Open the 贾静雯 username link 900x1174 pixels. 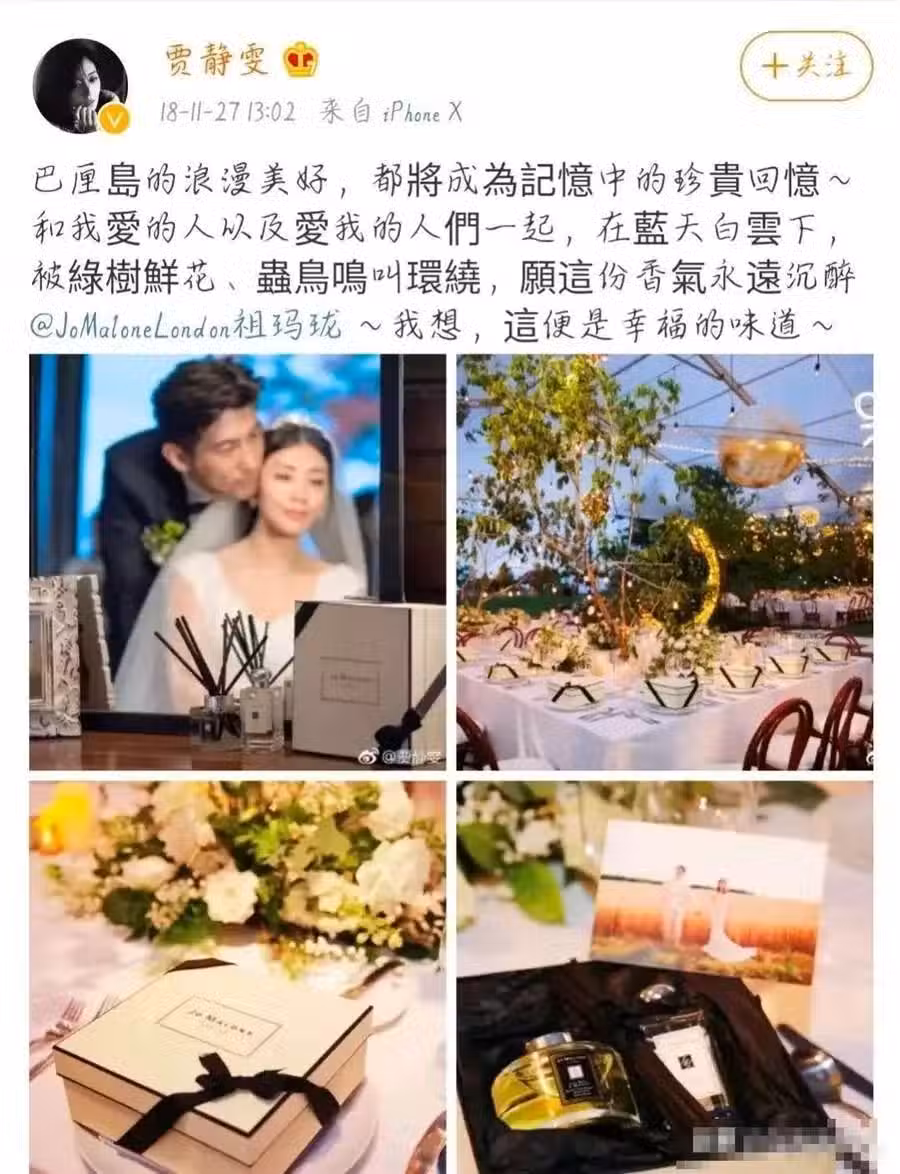click(216, 60)
